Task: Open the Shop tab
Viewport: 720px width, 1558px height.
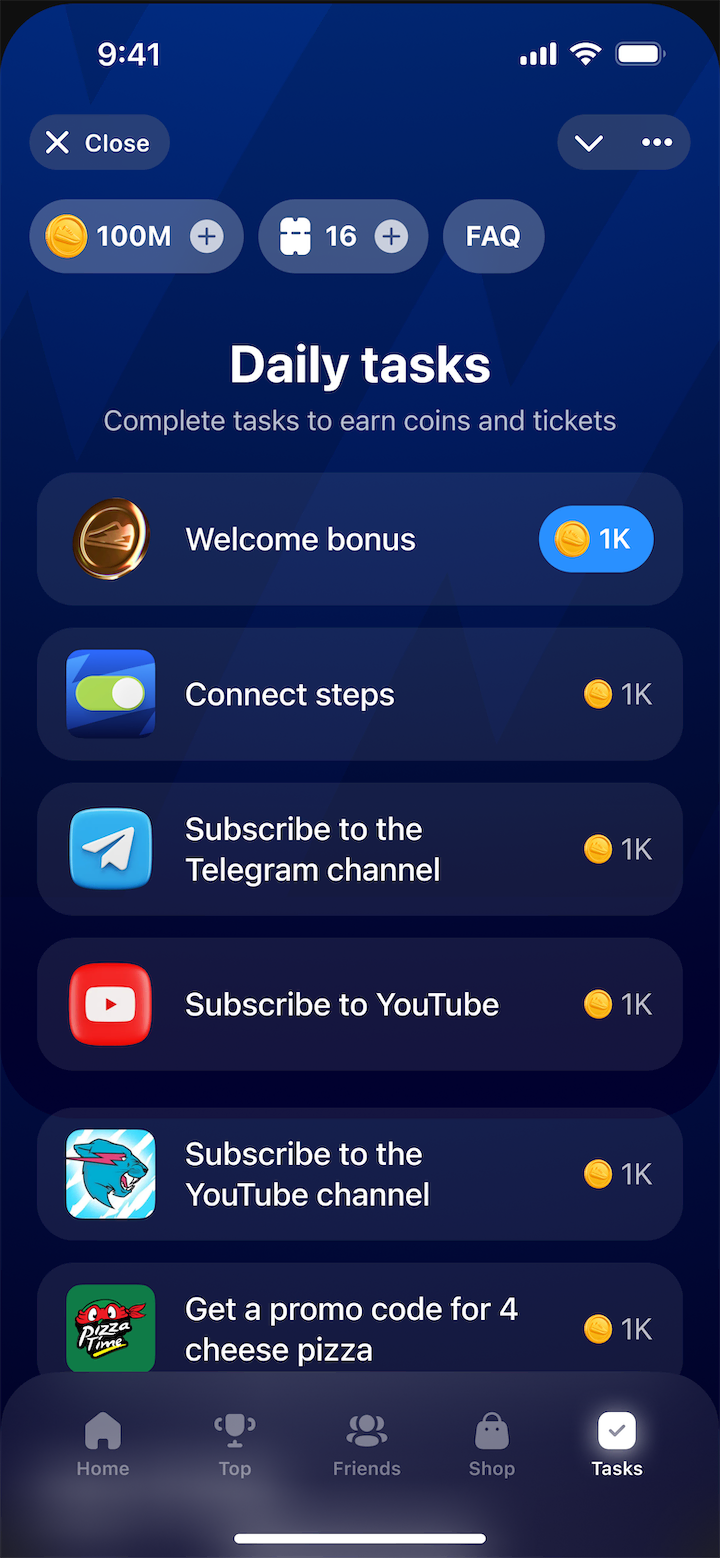Action: point(491,1445)
